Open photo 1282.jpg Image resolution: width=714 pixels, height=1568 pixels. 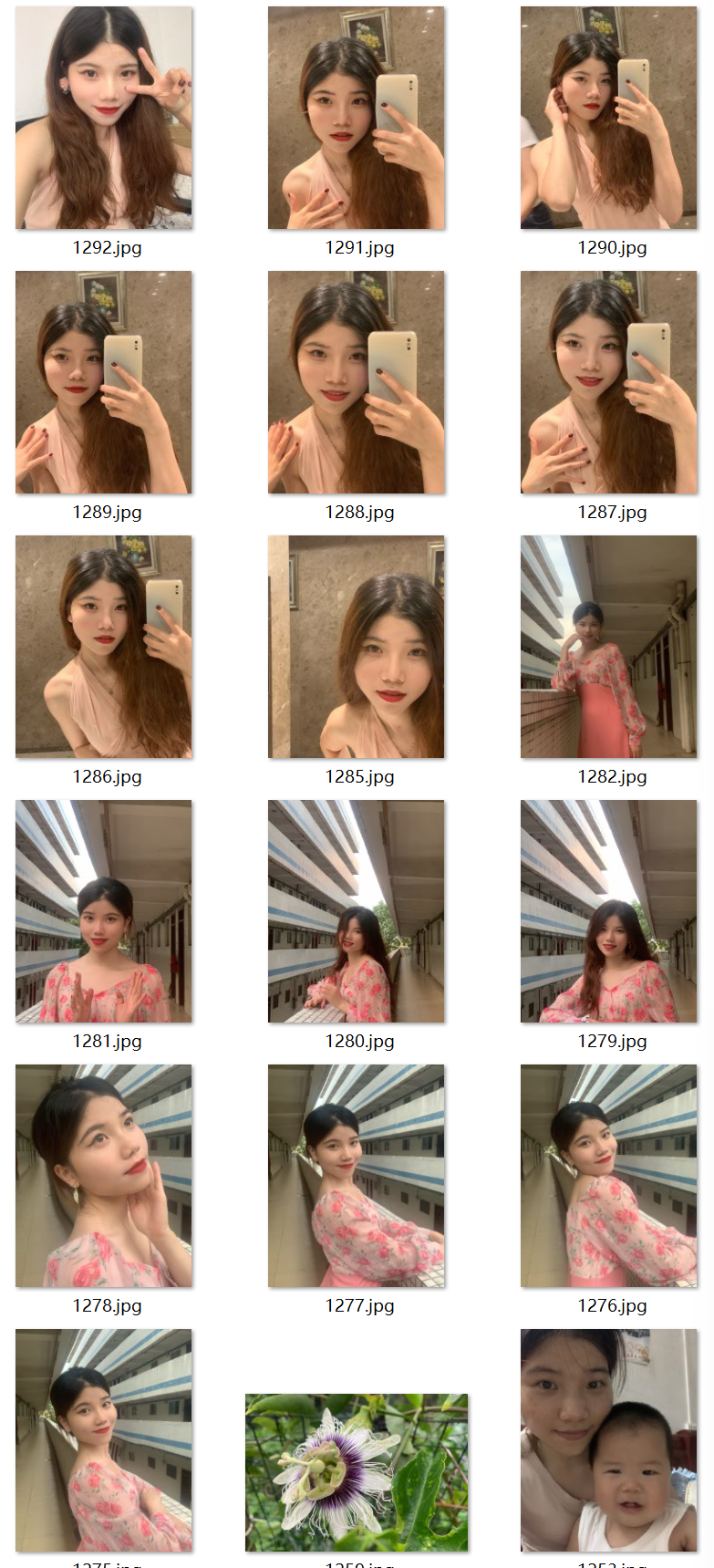609,647
